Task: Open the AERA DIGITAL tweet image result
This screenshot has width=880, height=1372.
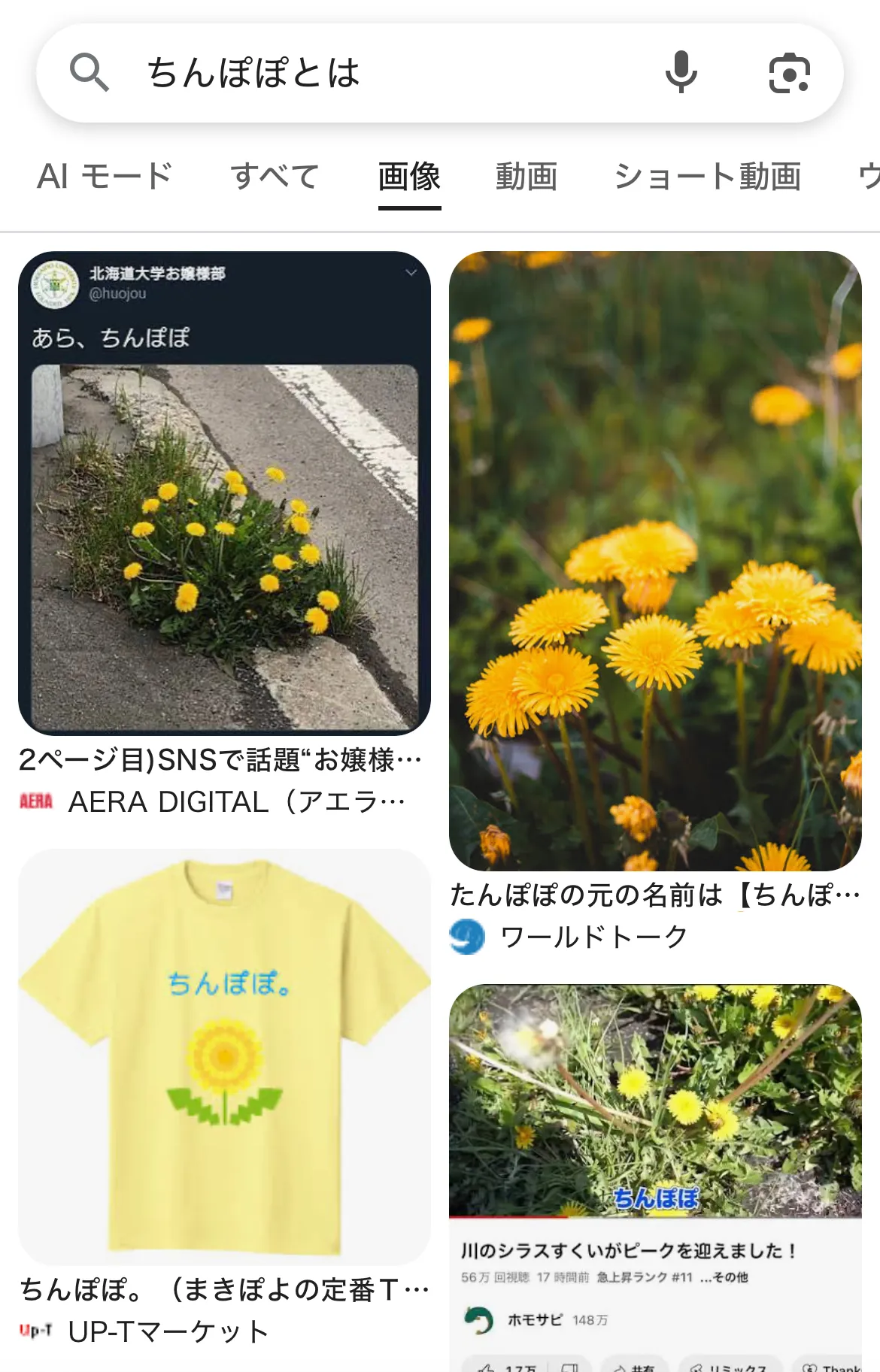Action: (224, 492)
